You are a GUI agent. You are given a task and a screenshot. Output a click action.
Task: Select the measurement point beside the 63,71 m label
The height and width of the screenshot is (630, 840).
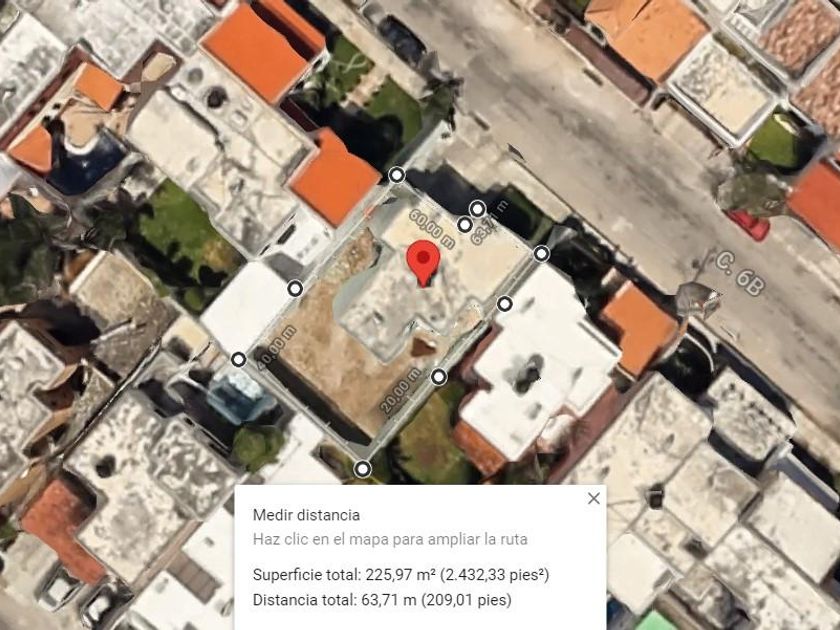[477, 208]
